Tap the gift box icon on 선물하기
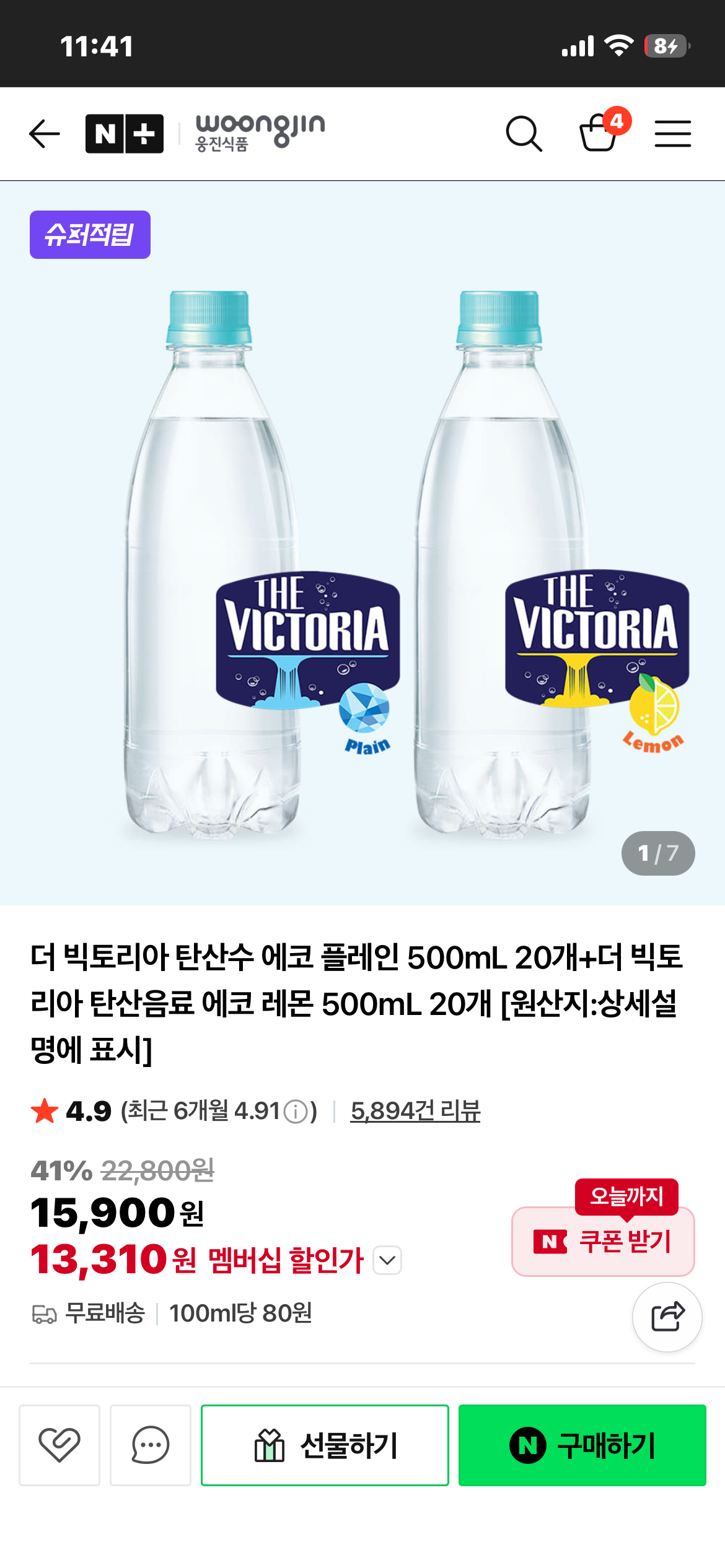The height and width of the screenshot is (1568, 725). click(269, 1445)
